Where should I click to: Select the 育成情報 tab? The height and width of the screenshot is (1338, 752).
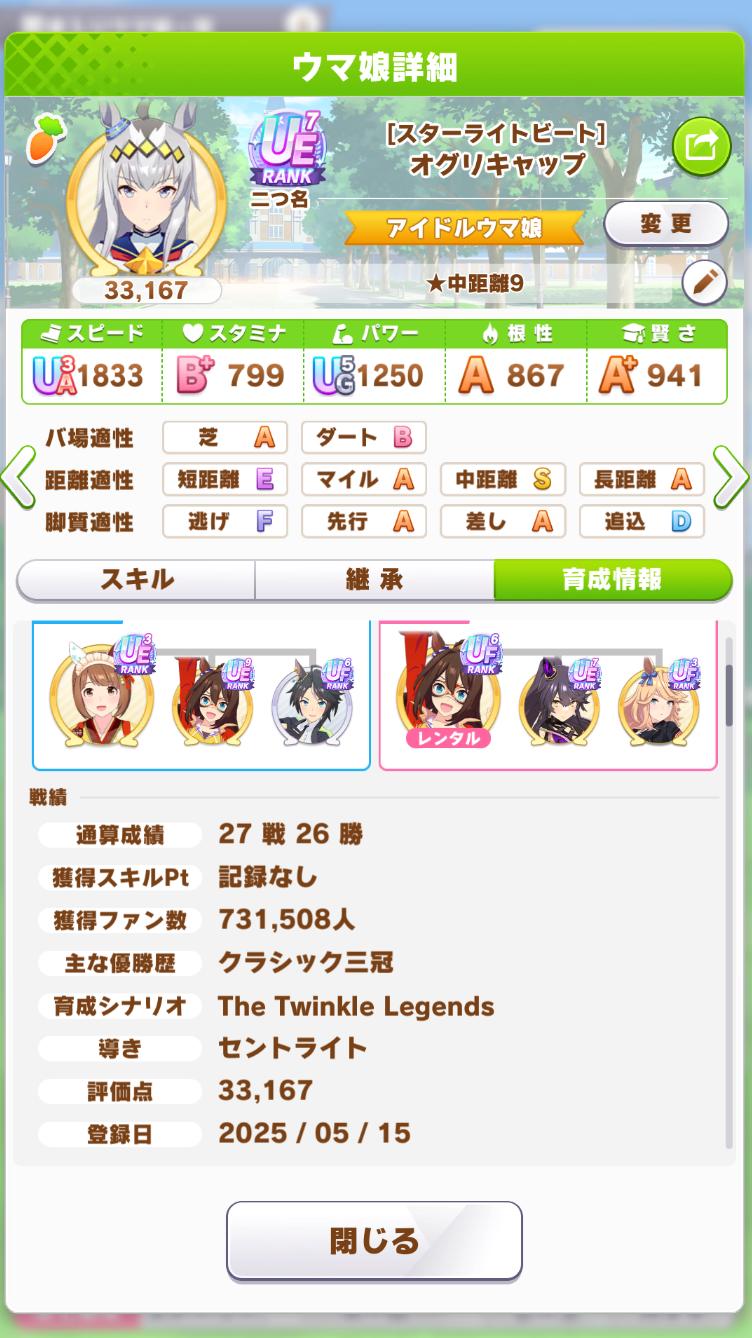[612, 580]
